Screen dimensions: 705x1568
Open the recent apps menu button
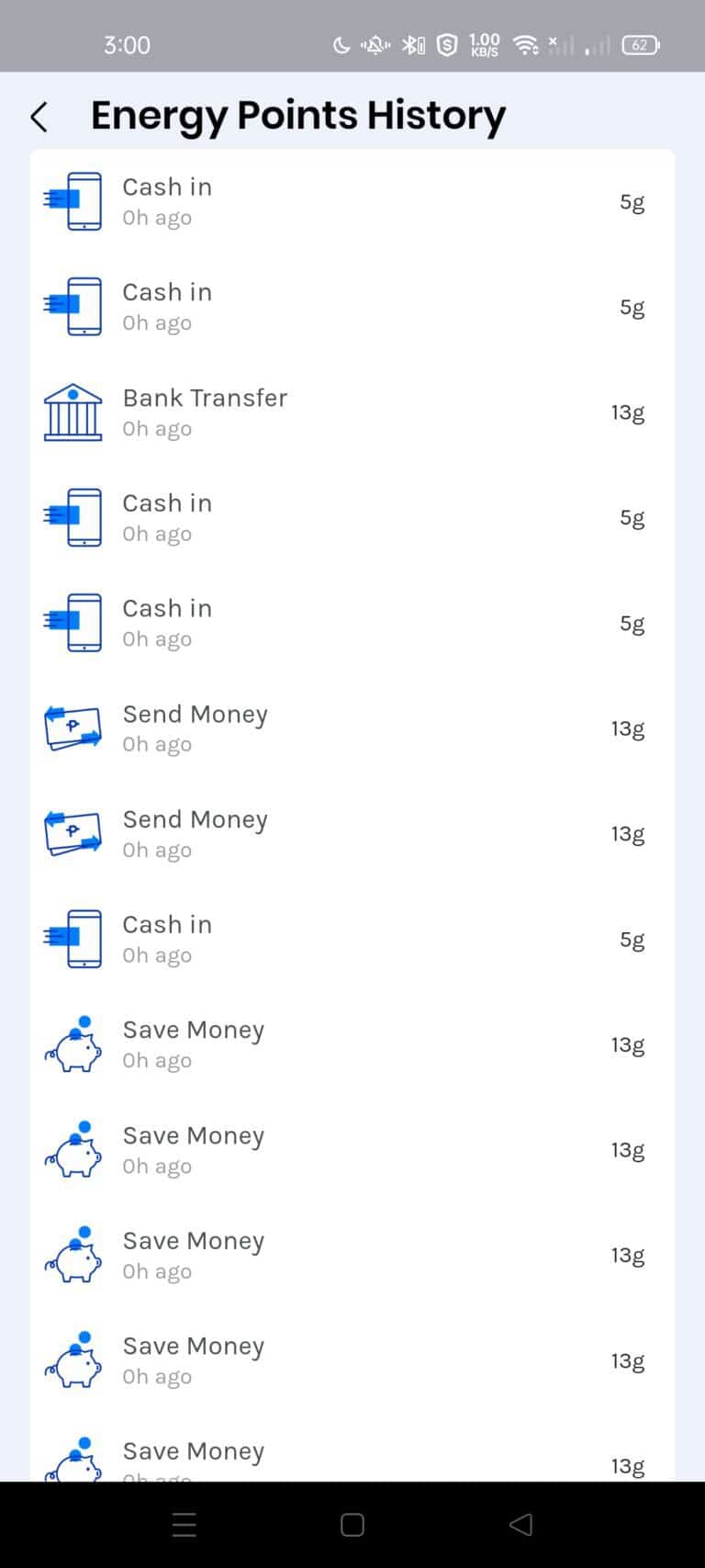(x=185, y=1525)
